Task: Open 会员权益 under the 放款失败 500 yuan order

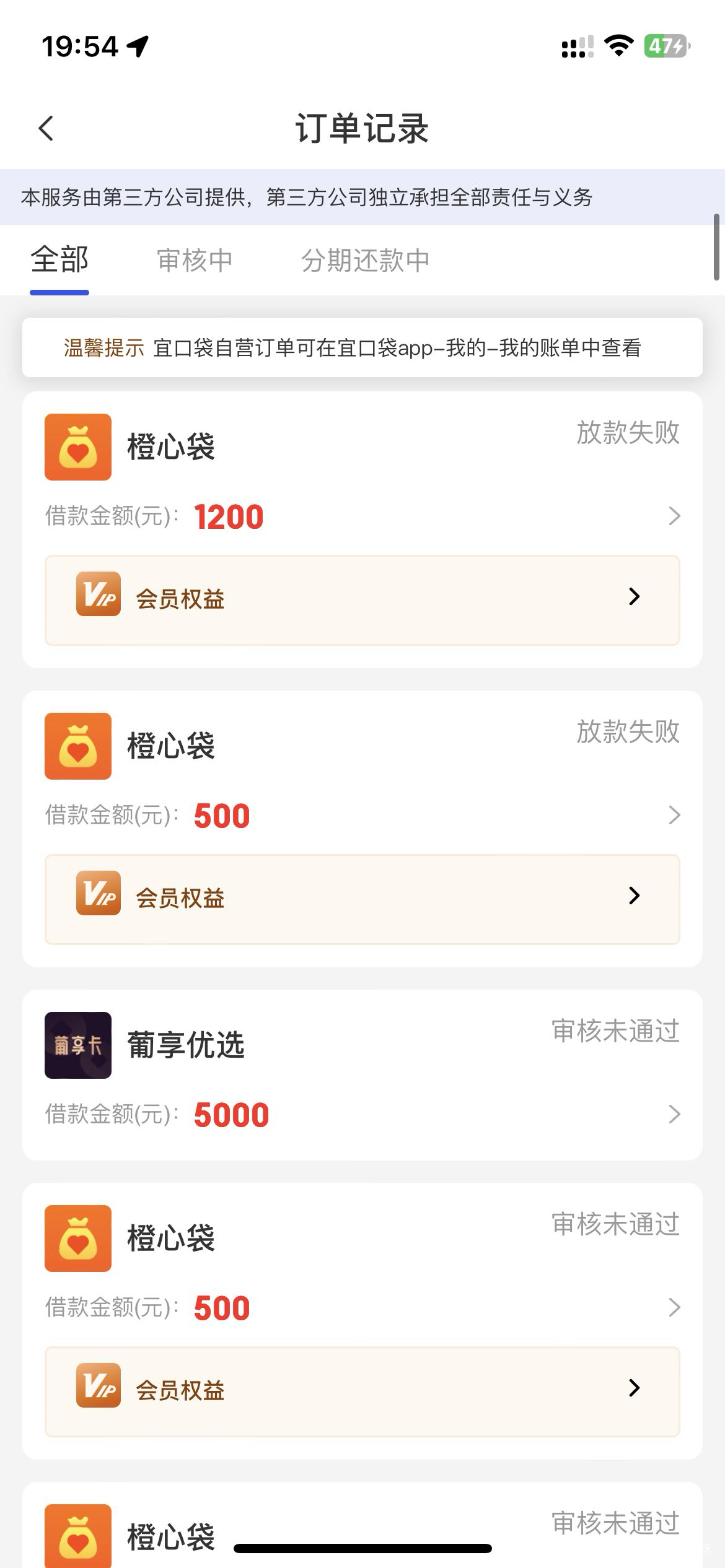Action: [362, 899]
